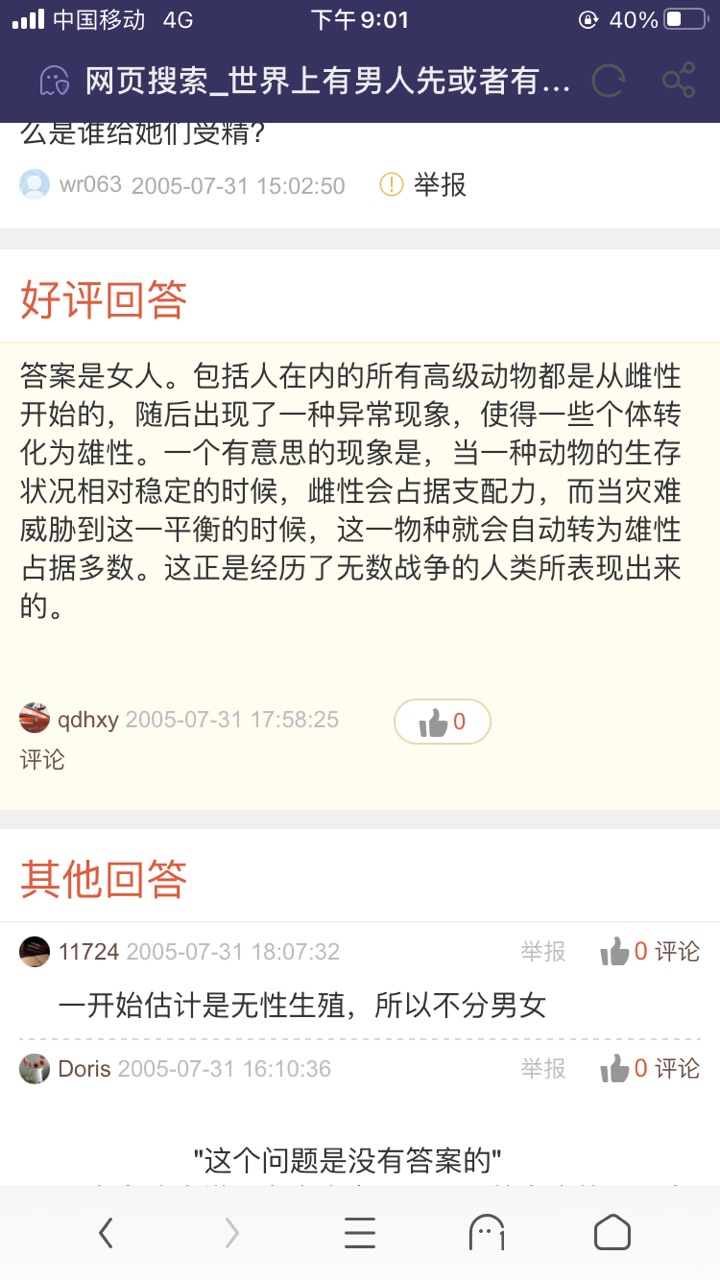This screenshot has height=1280, width=720.
Task: Comment on the answer by 11724
Action: pos(677,952)
